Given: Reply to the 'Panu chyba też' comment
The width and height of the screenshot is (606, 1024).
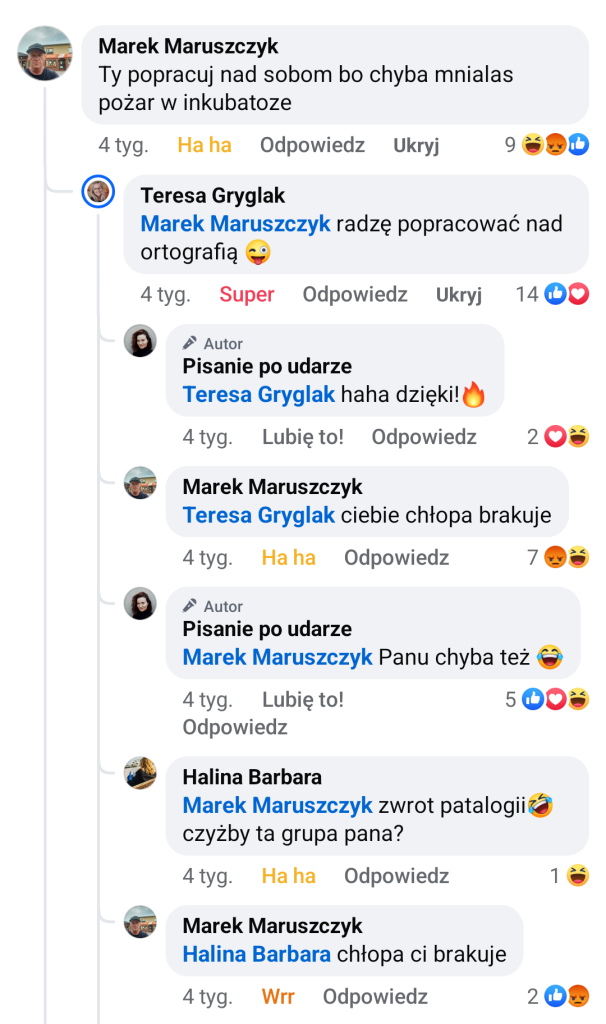Looking at the screenshot, I should 235,727.
